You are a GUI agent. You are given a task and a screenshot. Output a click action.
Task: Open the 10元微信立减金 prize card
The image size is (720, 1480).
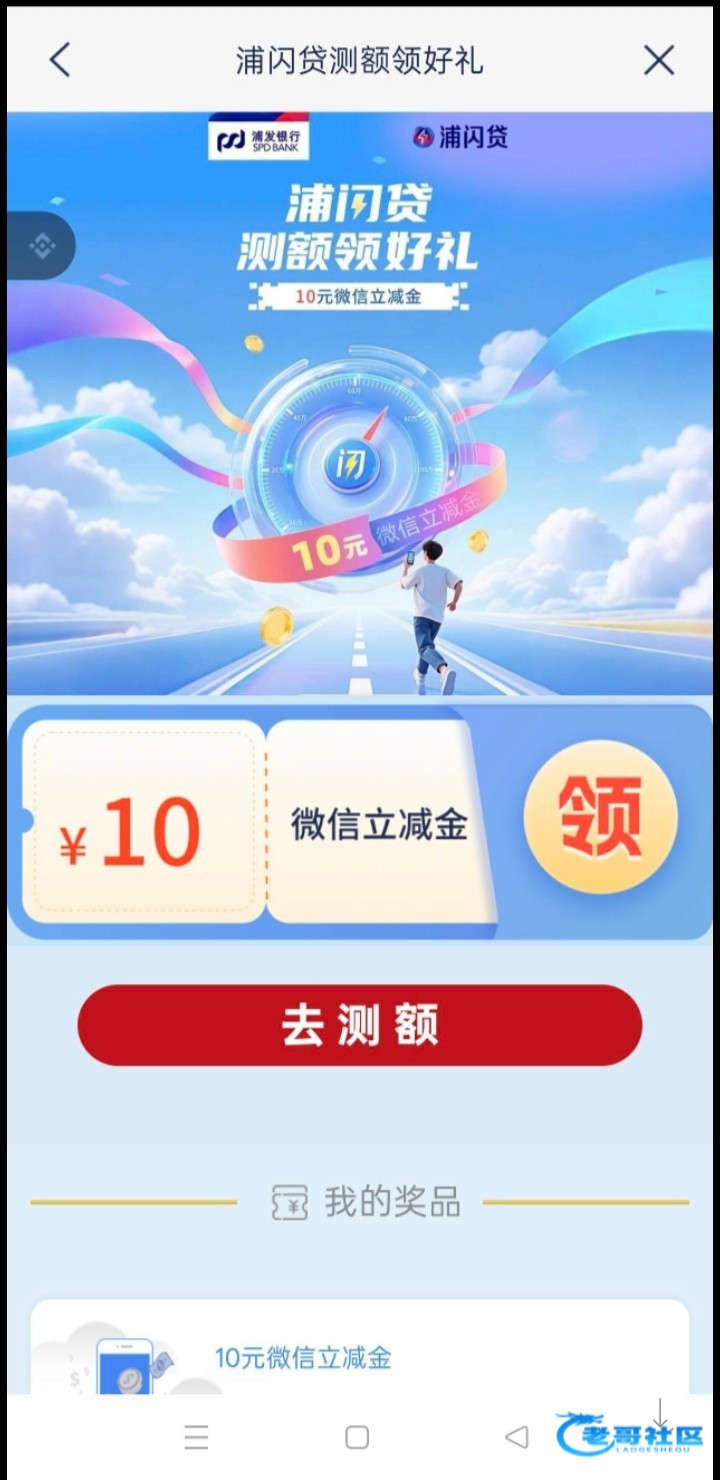(360, 1350)
